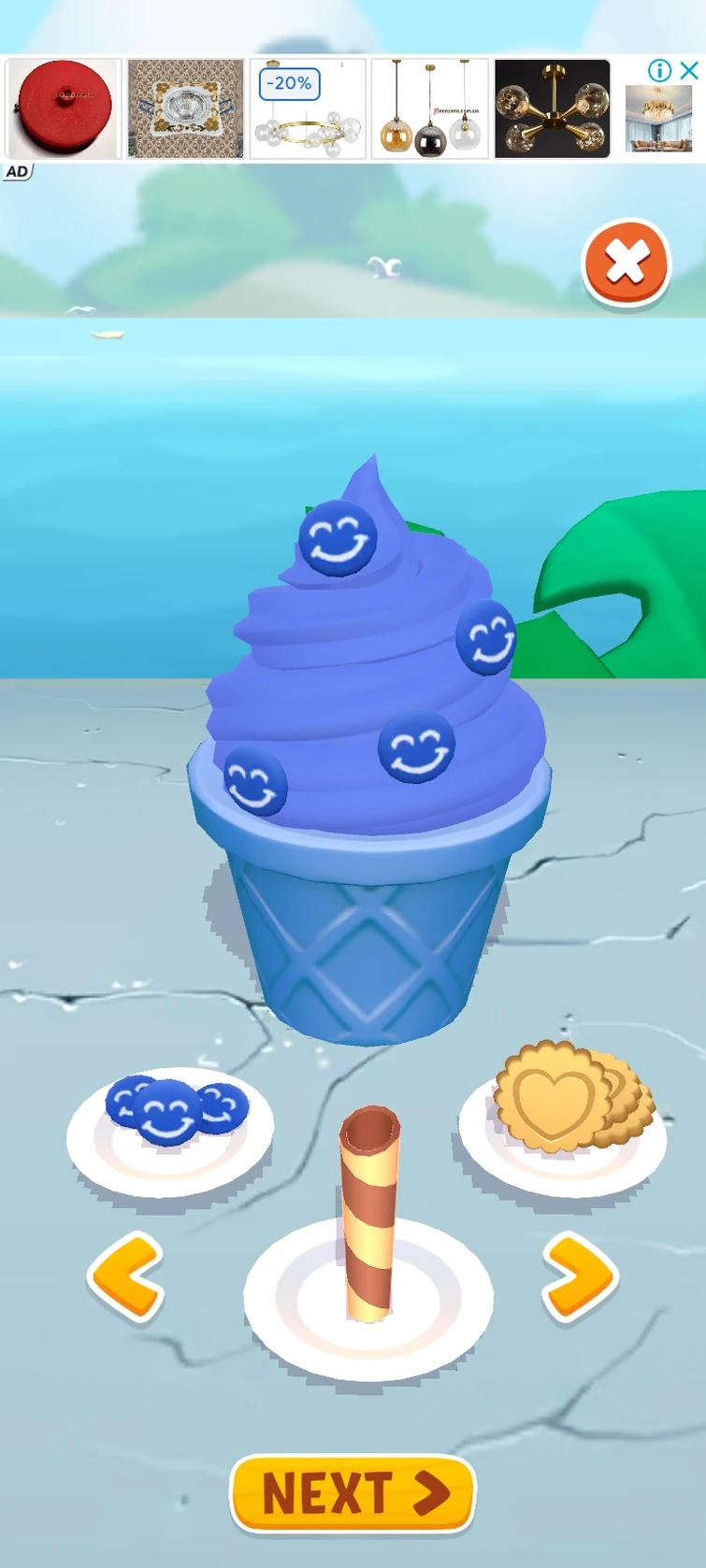Show more toppings with right arrow

point(579,1276)
